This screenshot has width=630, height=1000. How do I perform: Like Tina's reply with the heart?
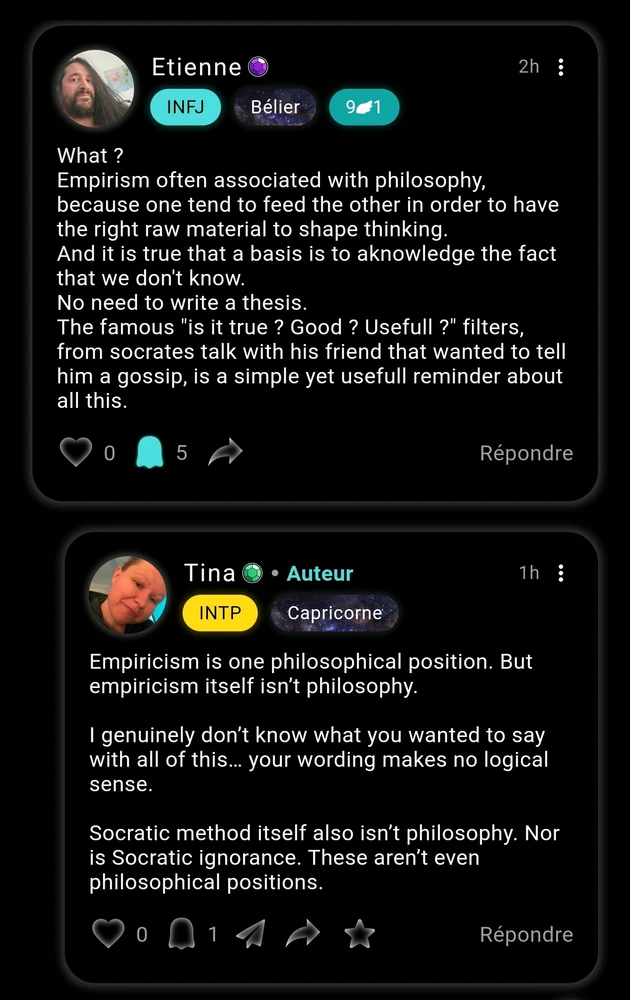pos(107,934)
